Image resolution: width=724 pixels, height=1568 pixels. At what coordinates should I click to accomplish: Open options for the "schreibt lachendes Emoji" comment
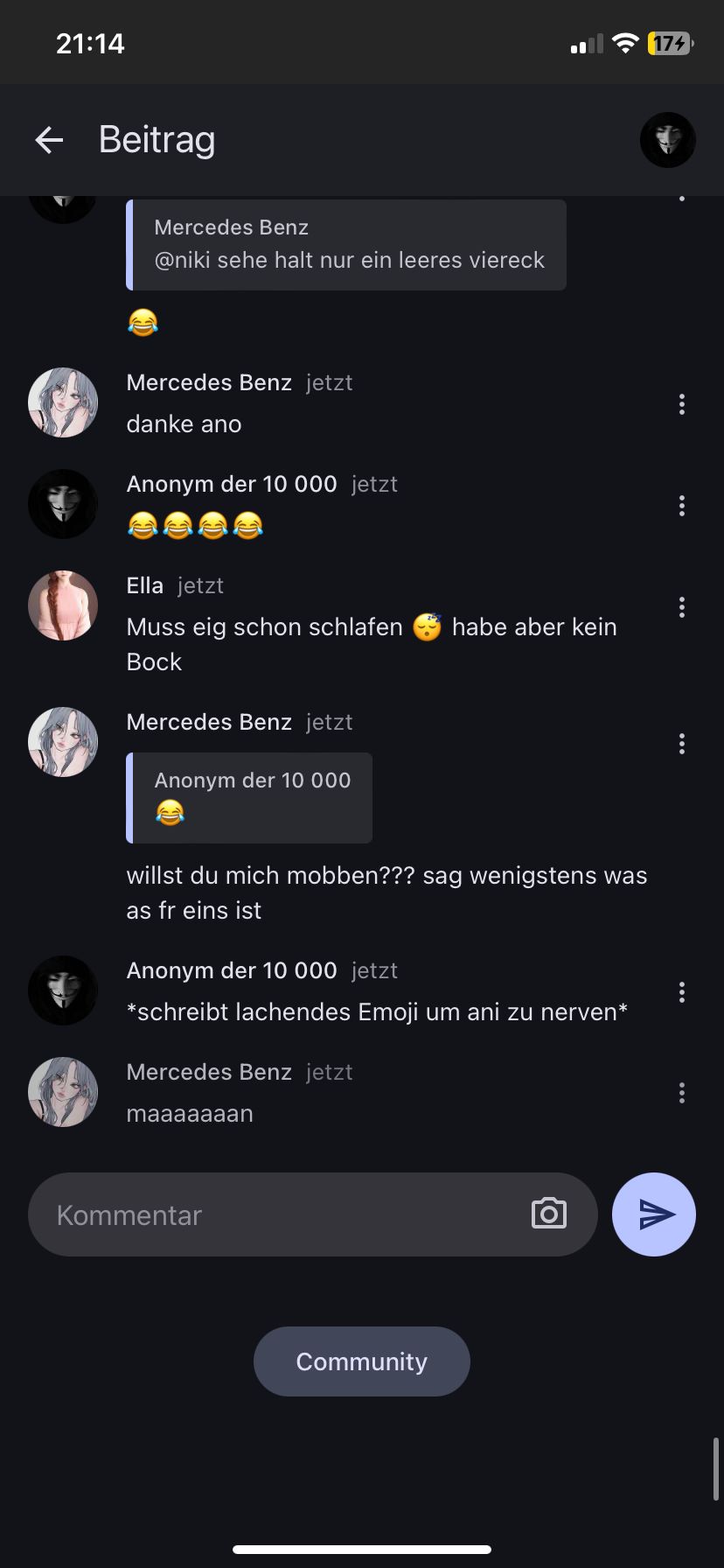click(x=682, y=992)
